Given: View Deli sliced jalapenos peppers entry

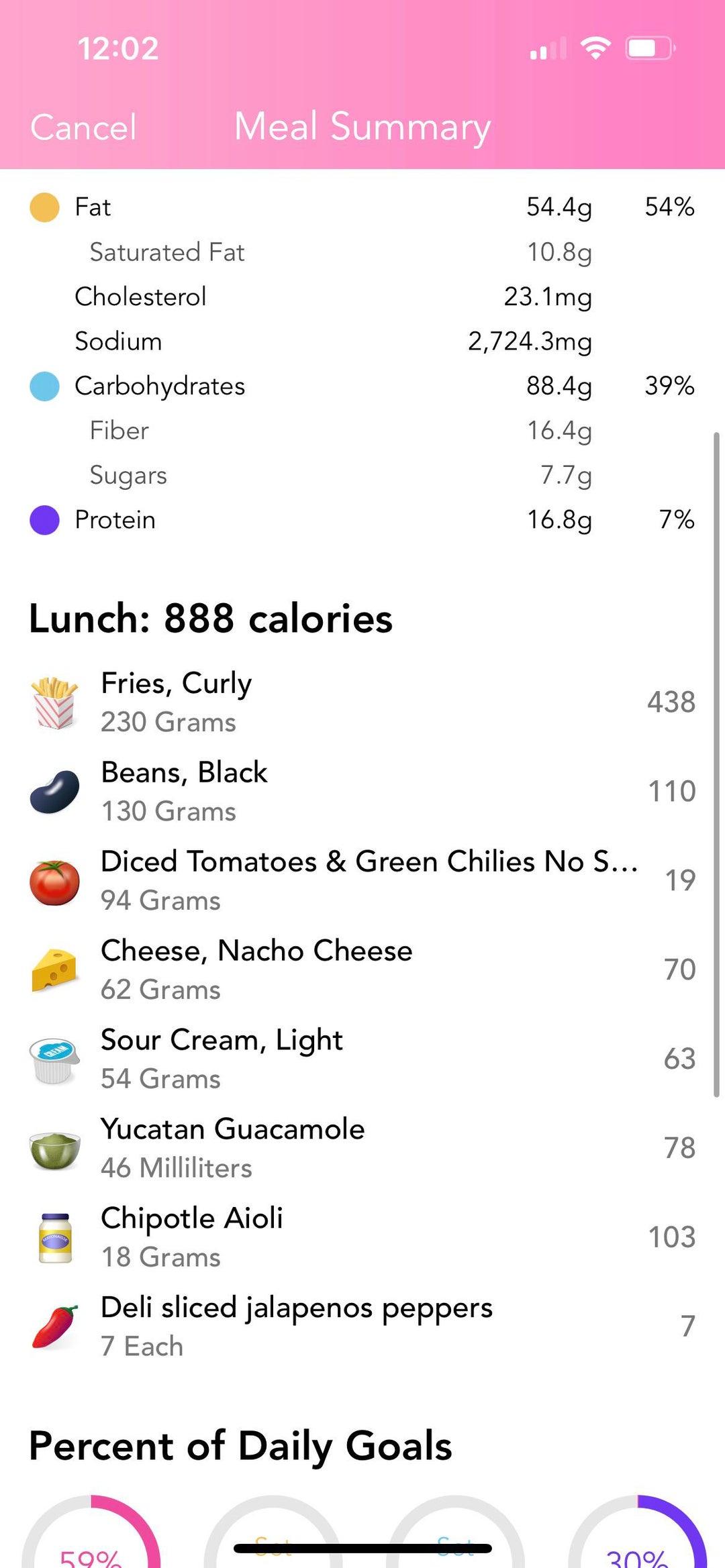Looking at the screenshot, I should click(x=362, y=1326).
